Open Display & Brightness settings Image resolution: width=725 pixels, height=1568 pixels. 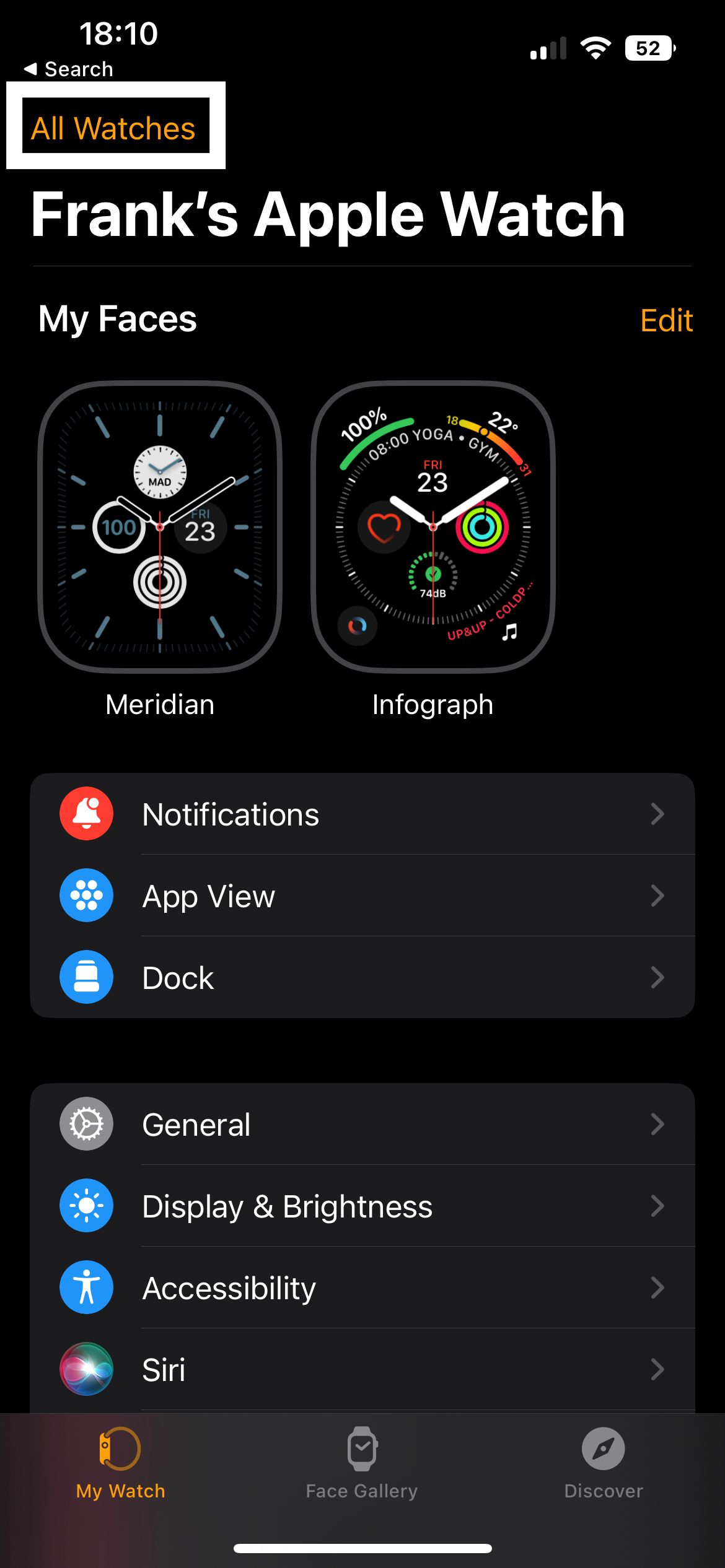tap(362, 1206)
